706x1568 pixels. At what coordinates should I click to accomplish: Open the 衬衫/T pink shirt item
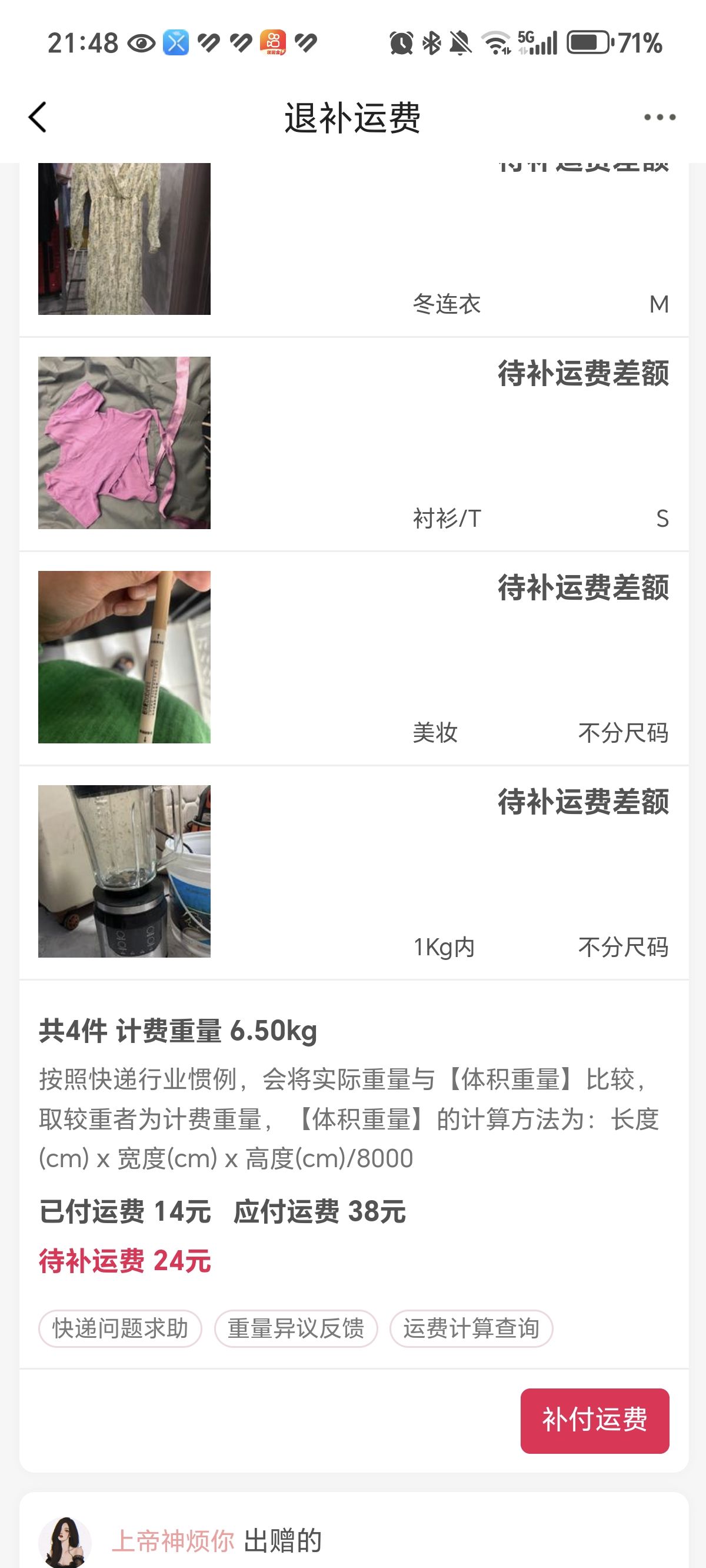tap(354, 444)
